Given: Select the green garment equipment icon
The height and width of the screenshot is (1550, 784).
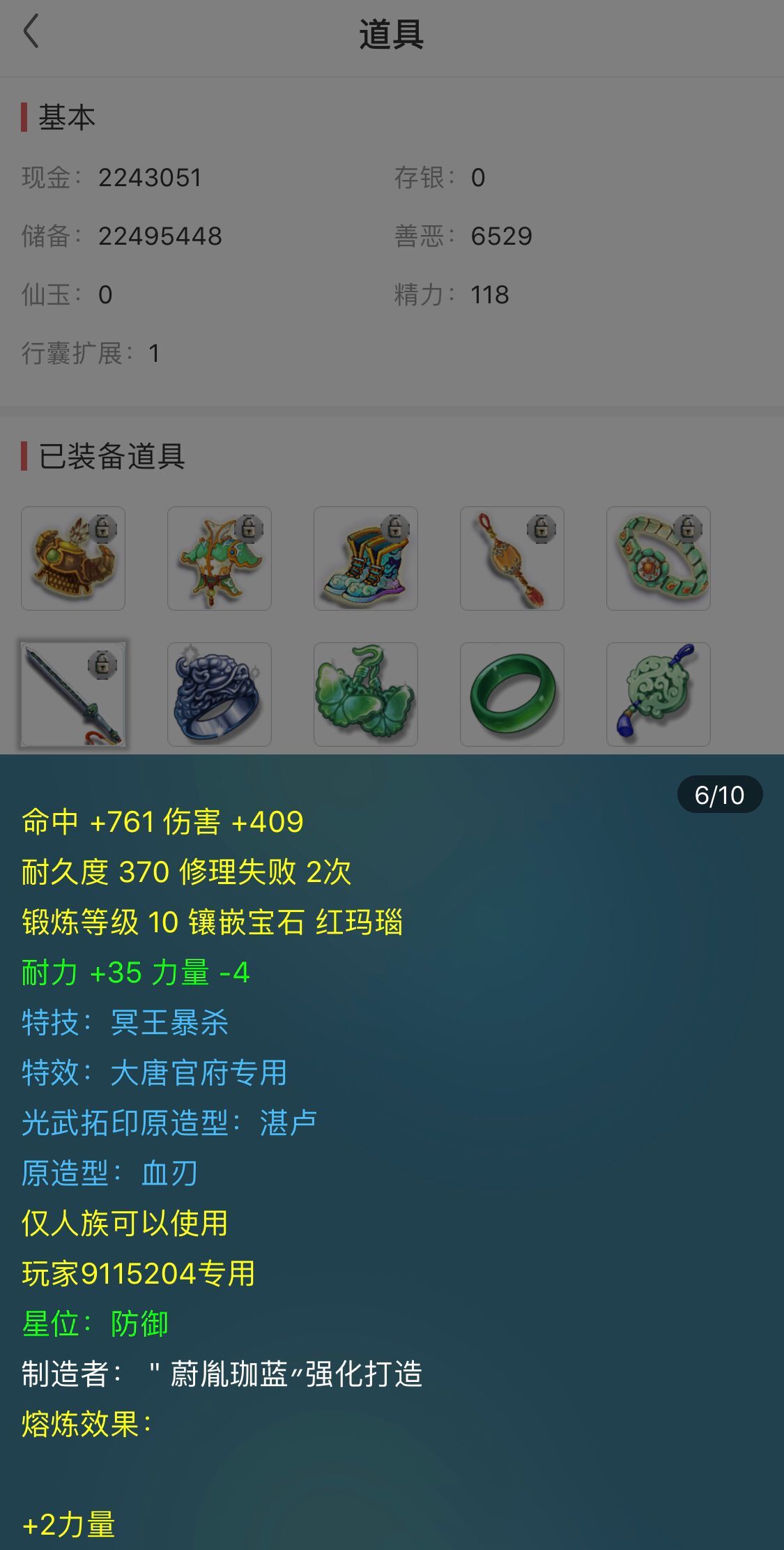Looking at the screenshot, I should coord(220,558).
